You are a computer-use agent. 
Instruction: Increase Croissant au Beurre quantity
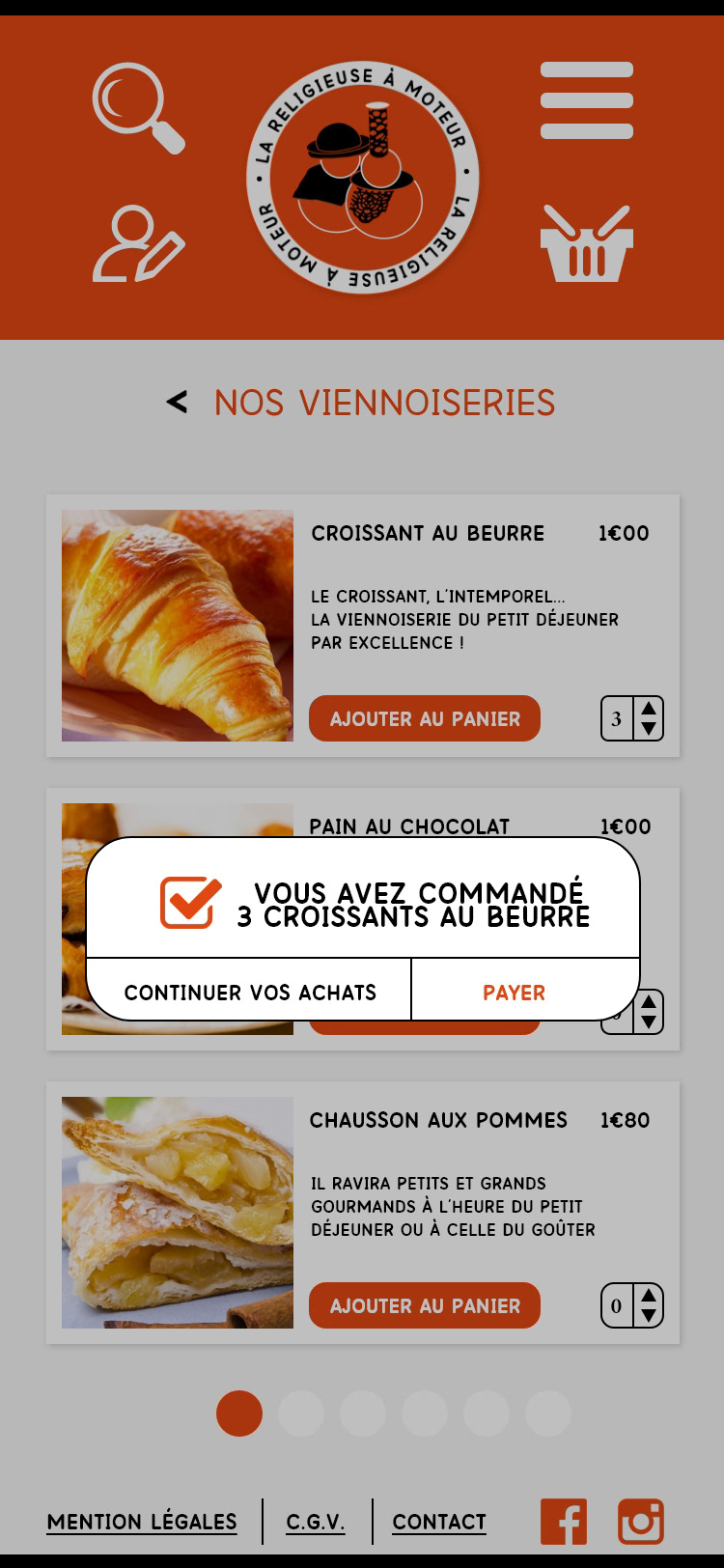649,708
